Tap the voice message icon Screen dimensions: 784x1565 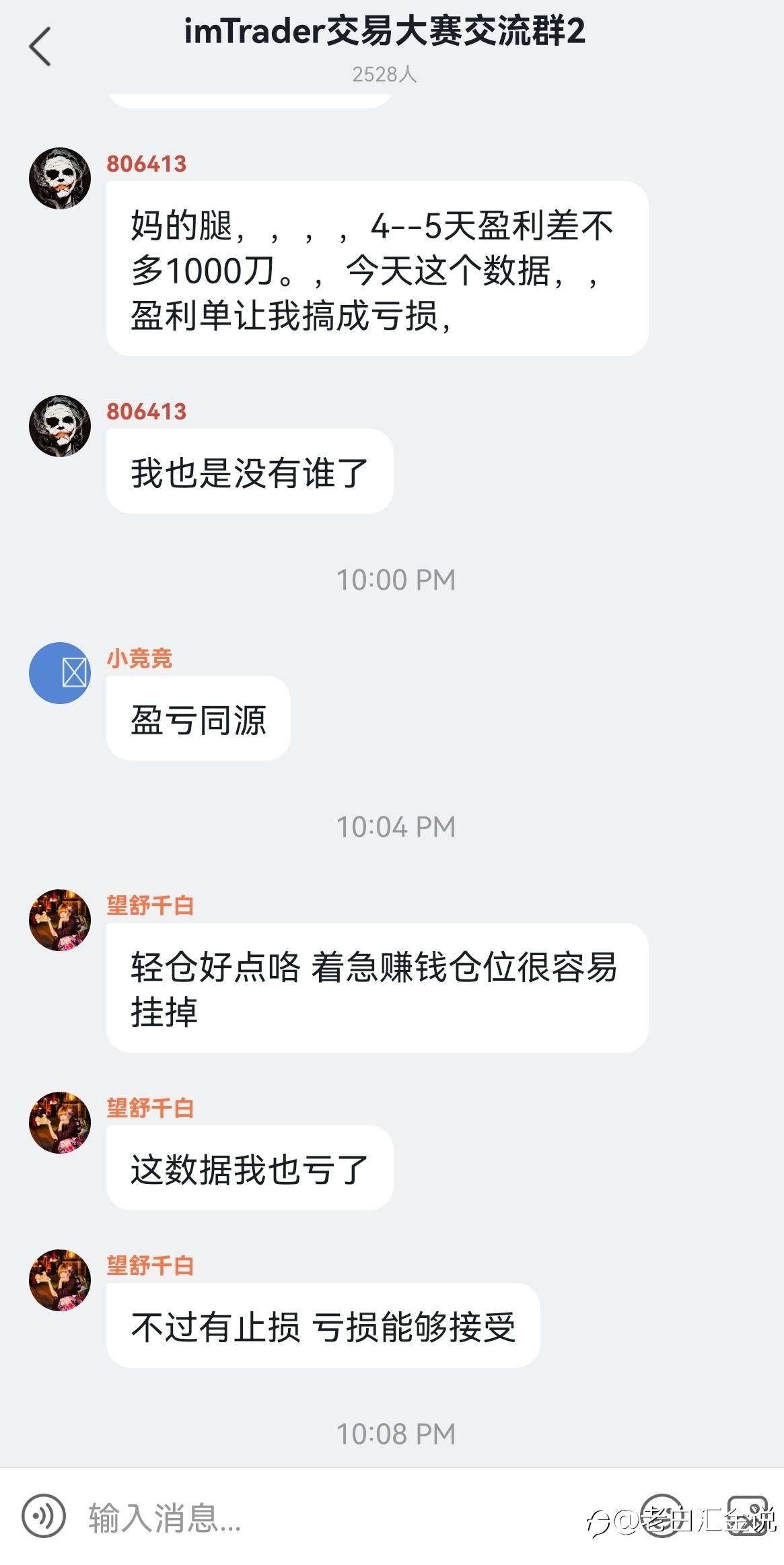tap(44, 1516)
